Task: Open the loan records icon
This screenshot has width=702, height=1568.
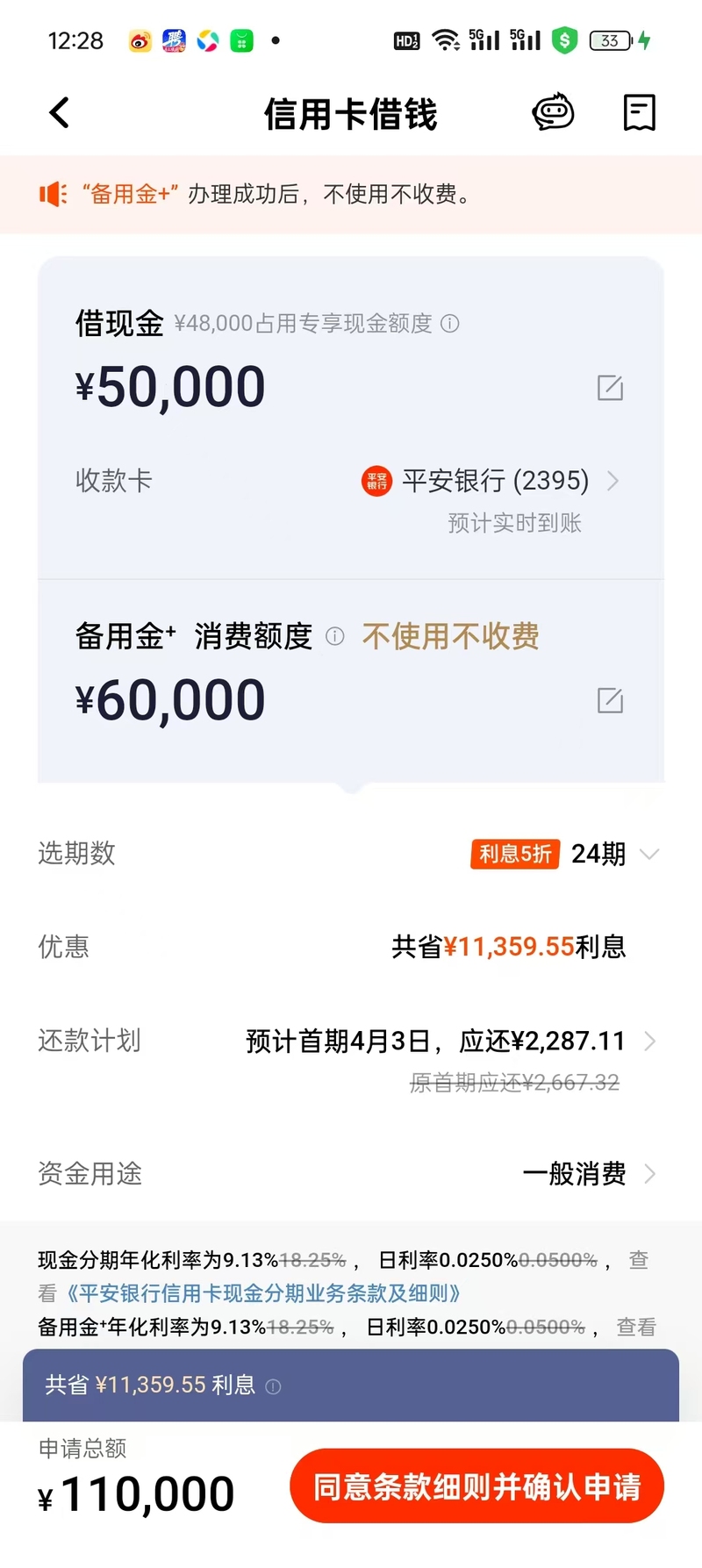Action: coord(639,113)
